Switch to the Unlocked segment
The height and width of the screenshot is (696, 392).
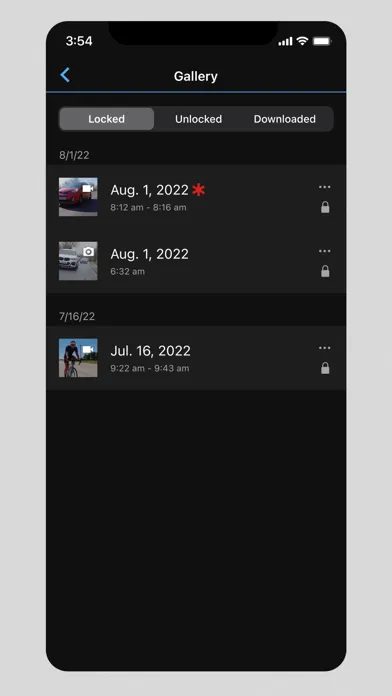point(198,119)
